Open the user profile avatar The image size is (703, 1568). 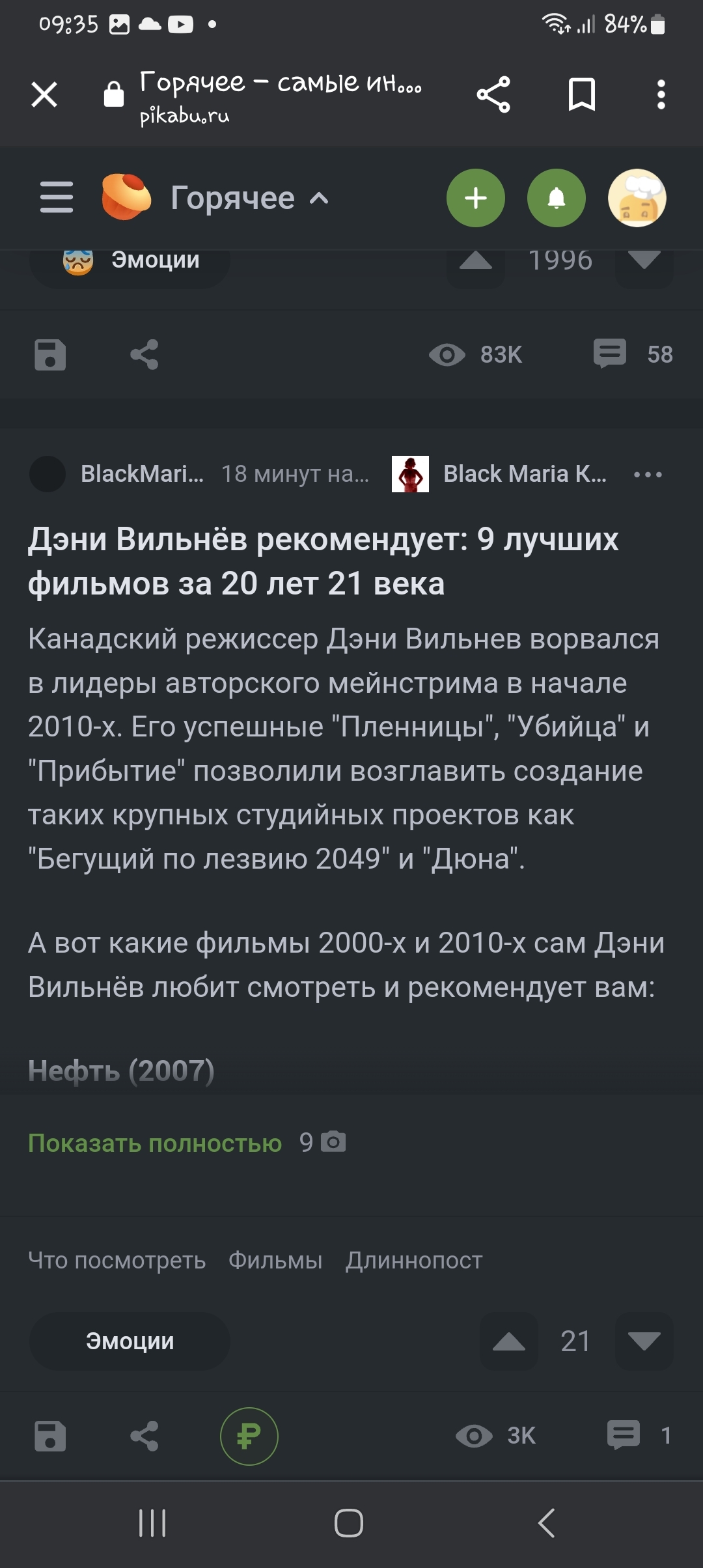coord(637,198)
